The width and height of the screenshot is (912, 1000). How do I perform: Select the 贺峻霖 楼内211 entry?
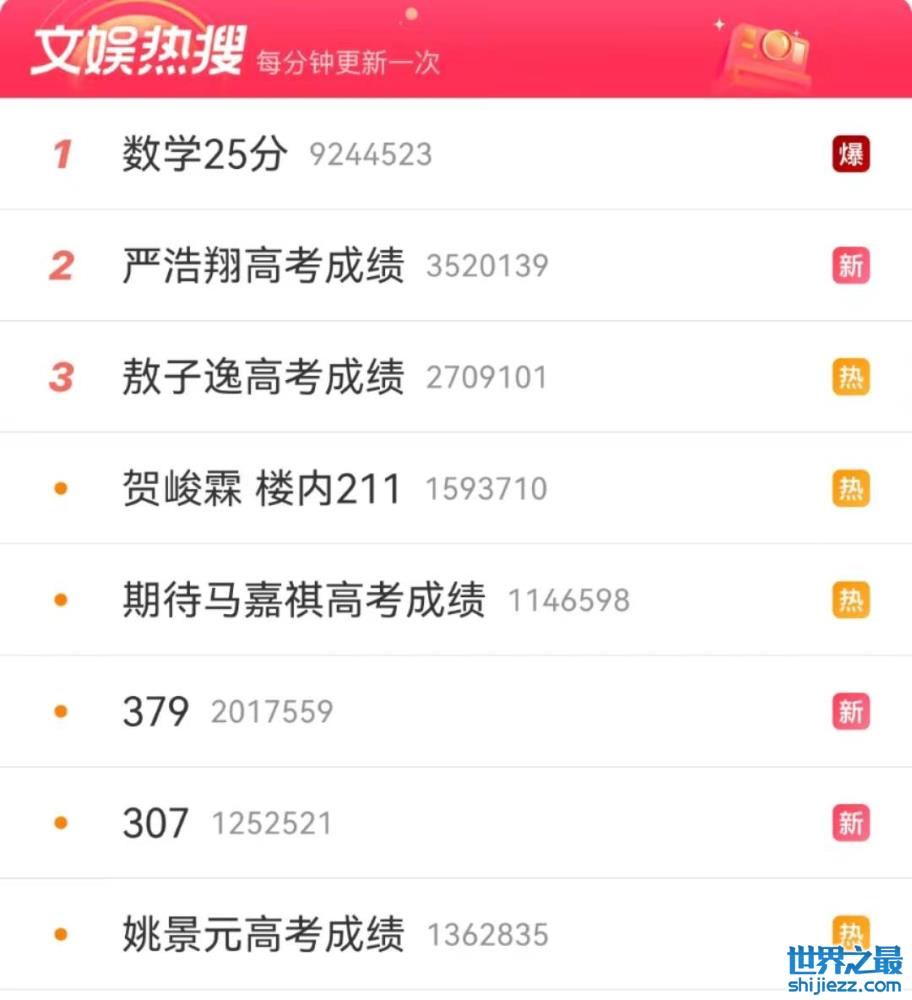tap(261, 489)
